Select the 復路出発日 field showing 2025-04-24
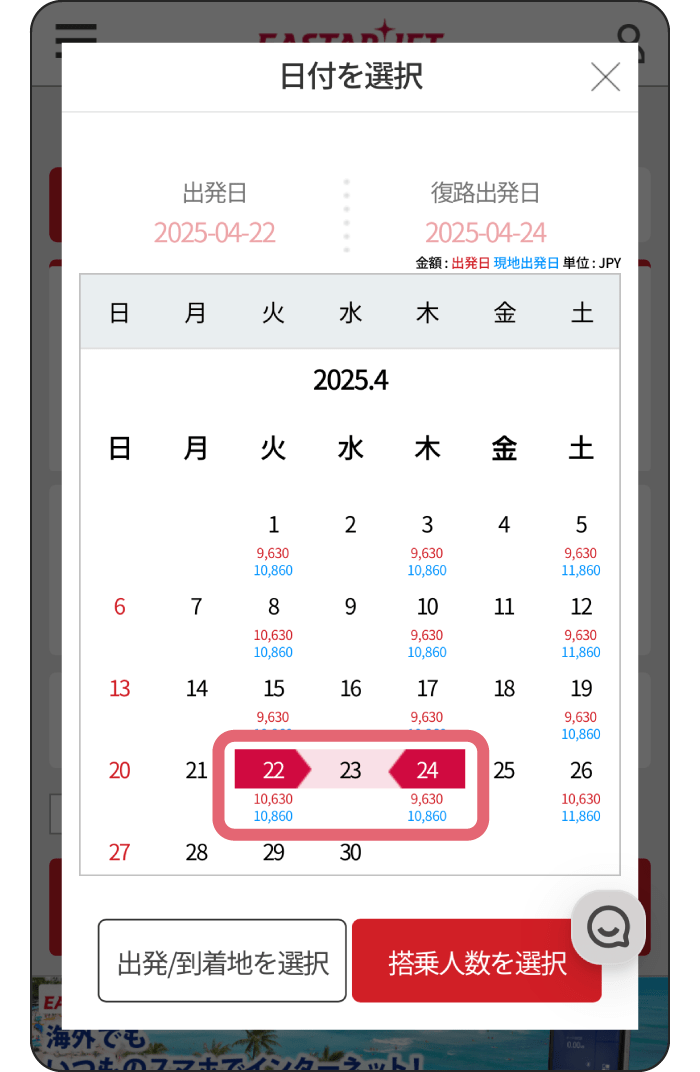 [x=485, y=232]
